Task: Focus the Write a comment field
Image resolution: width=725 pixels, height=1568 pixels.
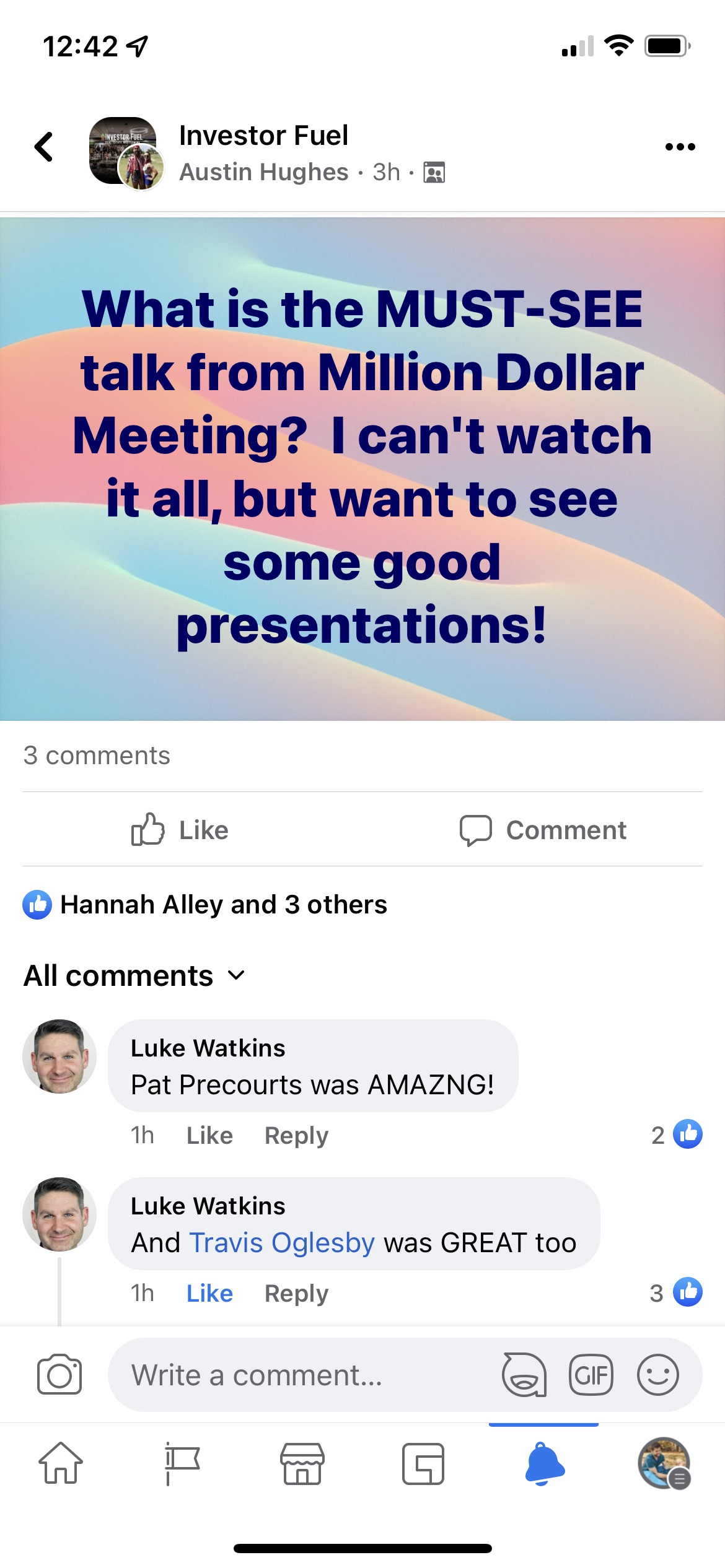Action: [x=297, y=1375]
